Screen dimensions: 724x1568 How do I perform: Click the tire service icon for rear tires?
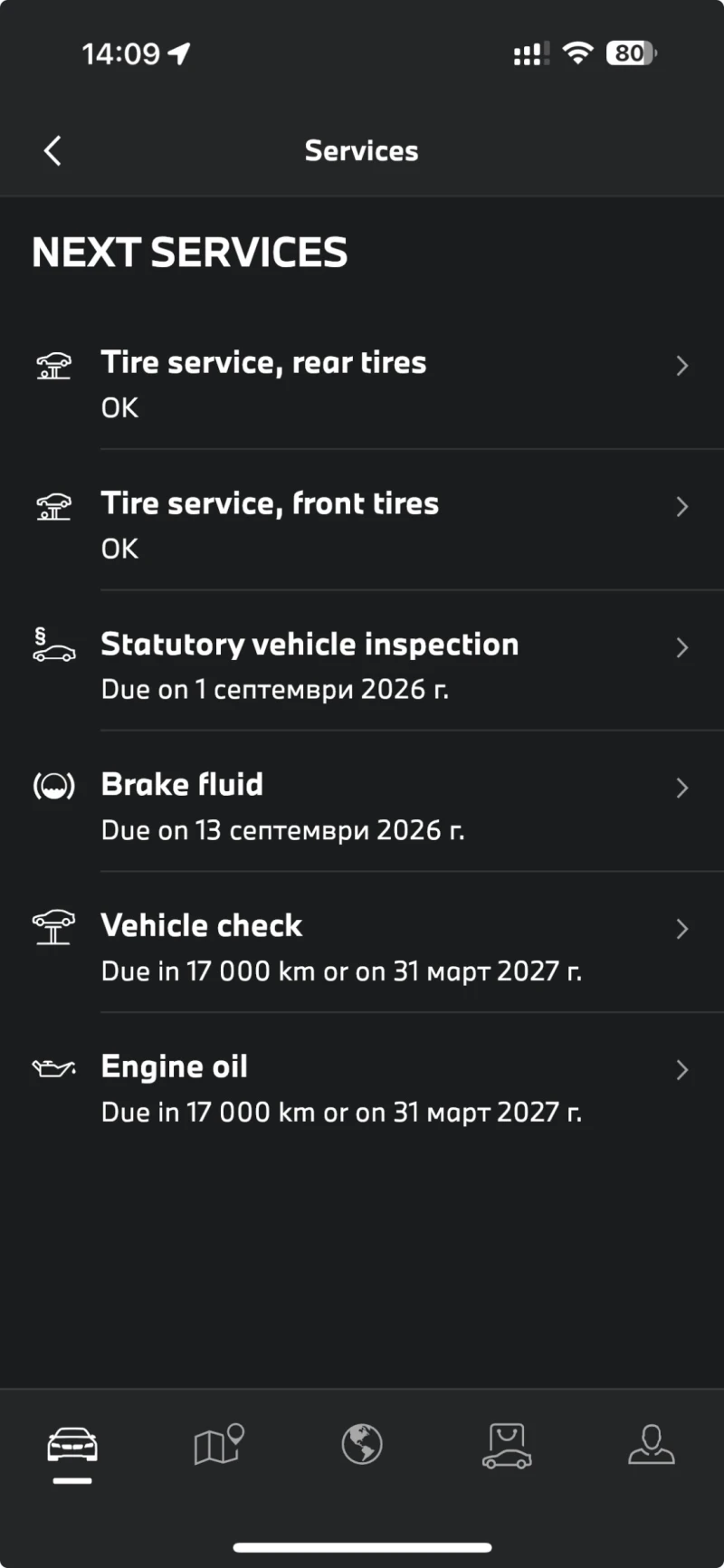pyautogui.click(x=53, y=366)
